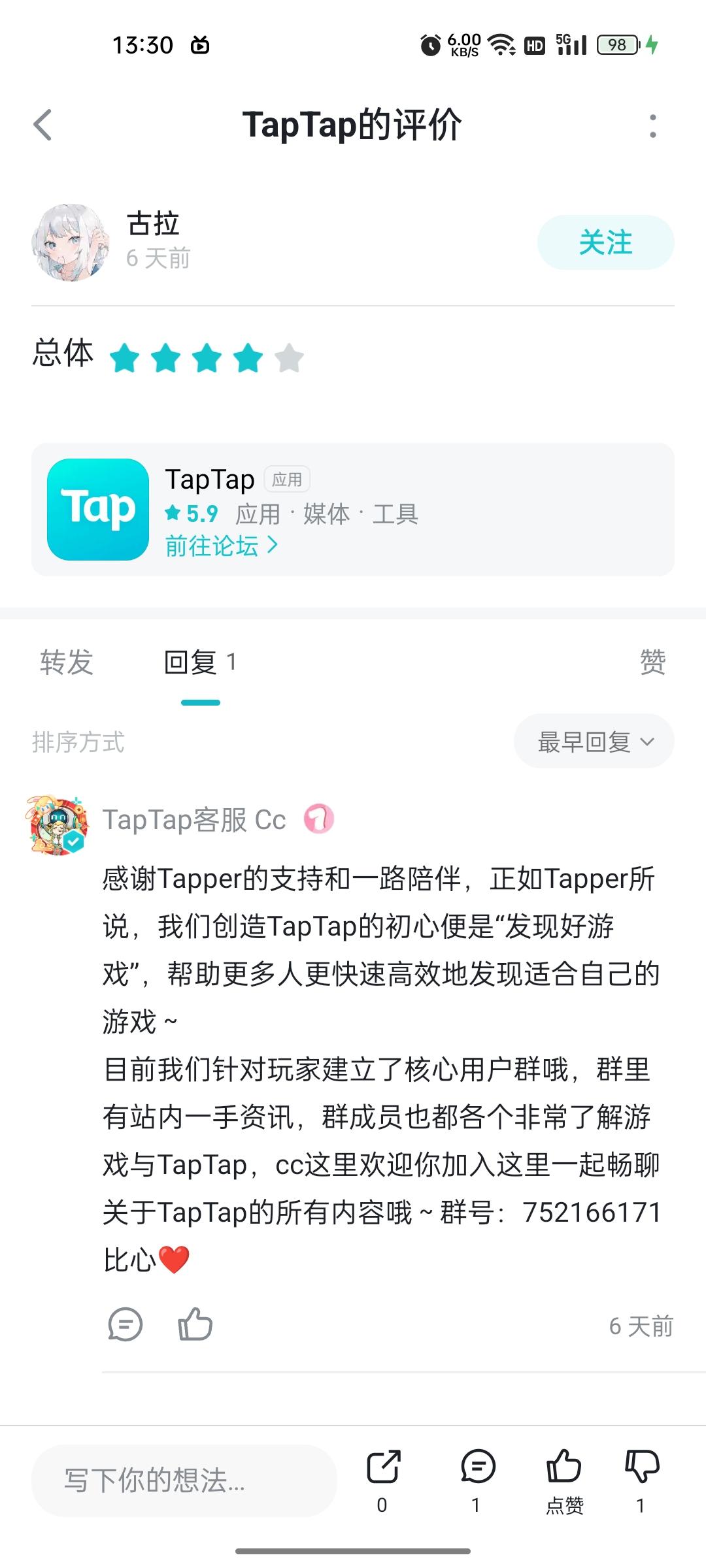Open the 最早回复 sort dropdown

click(594, 741)
